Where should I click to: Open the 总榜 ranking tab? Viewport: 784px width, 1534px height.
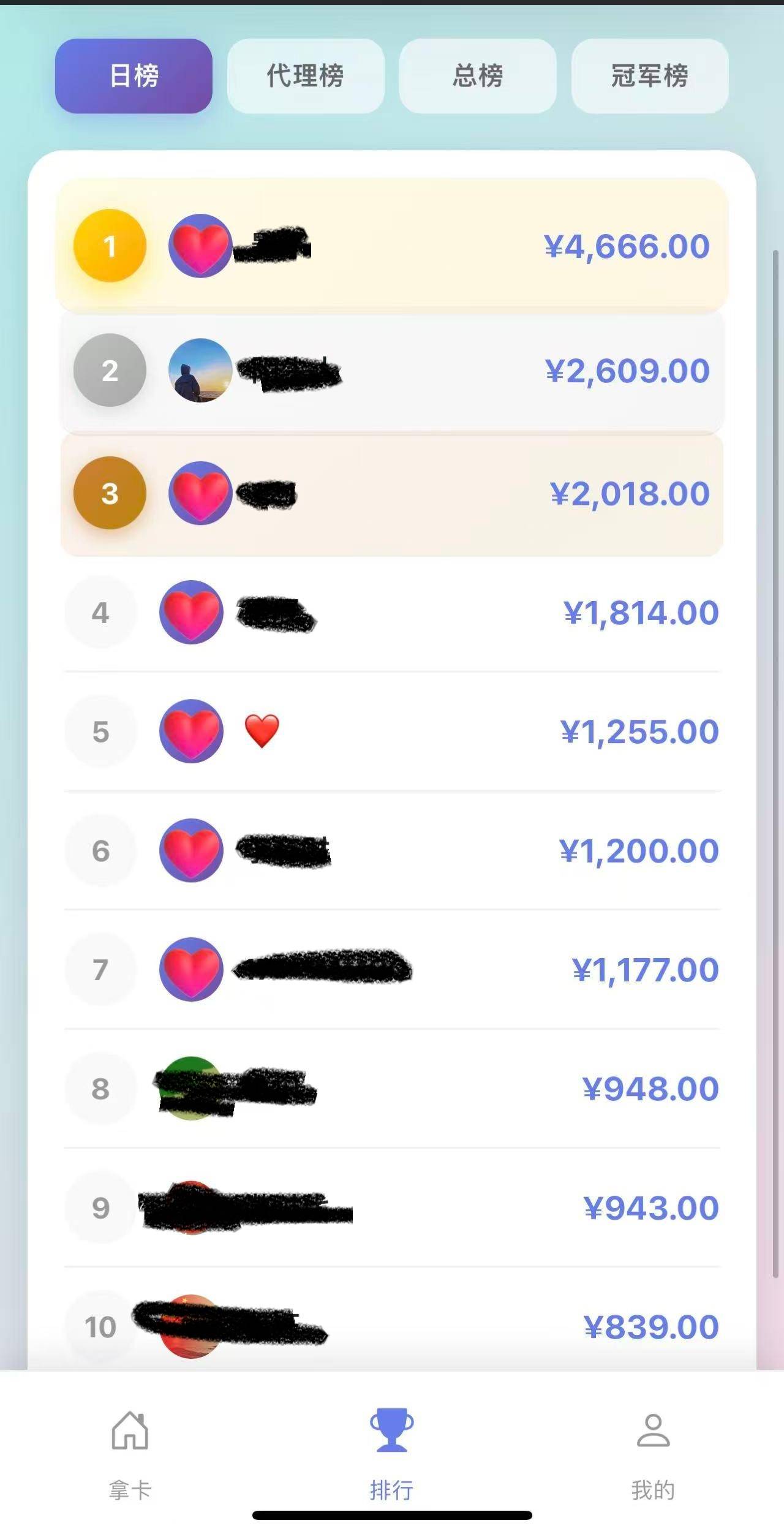(x=478, y=76)
